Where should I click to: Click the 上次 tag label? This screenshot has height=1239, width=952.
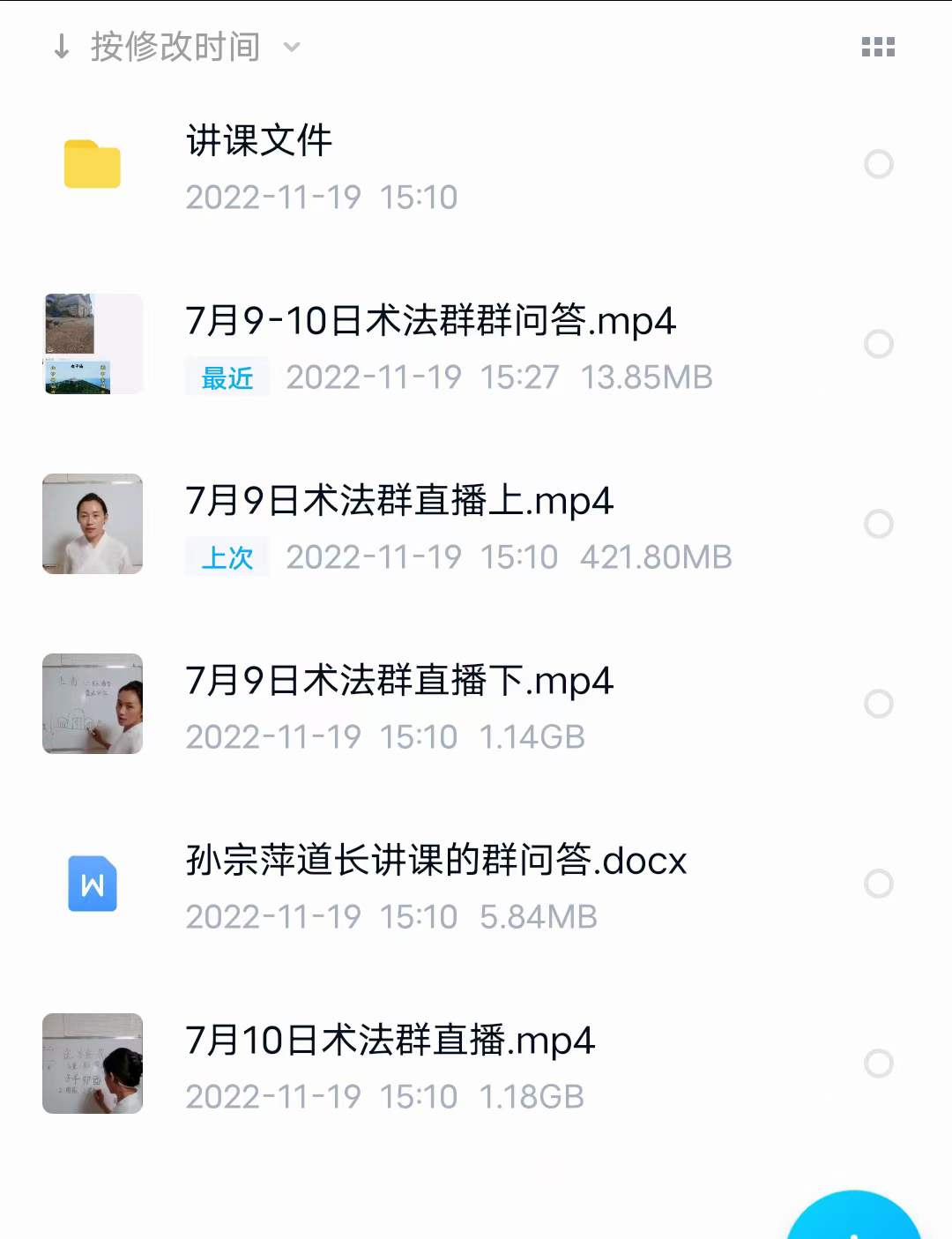[x=227, y=556]
